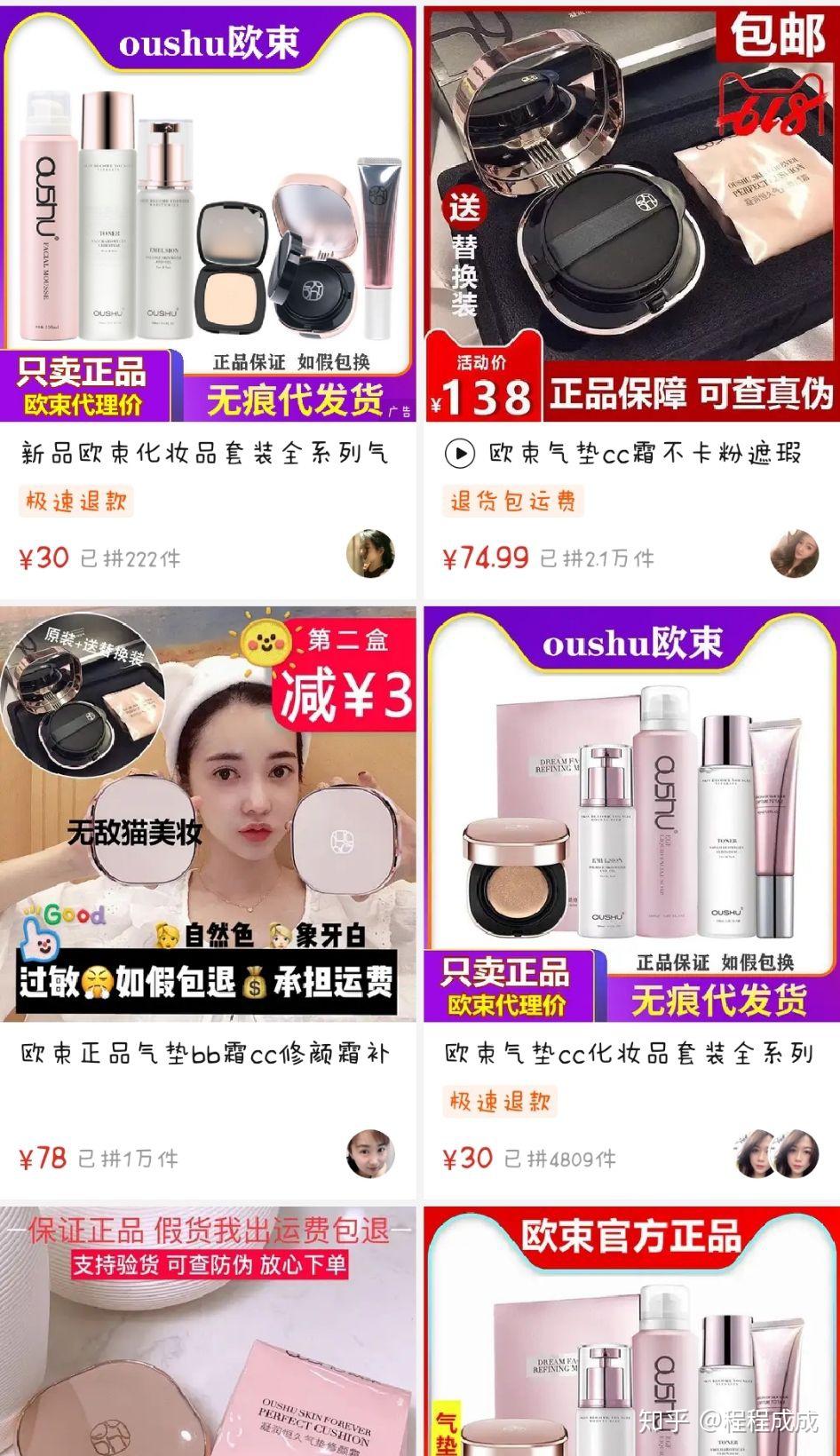Image resolution: width=840 pixels, height=1456 pixels.
Task: Open the ¥74.99 欧束气垫cc霜不卡粉遮瑕 product
Action: pyautogui.click(x=631, y=302)
